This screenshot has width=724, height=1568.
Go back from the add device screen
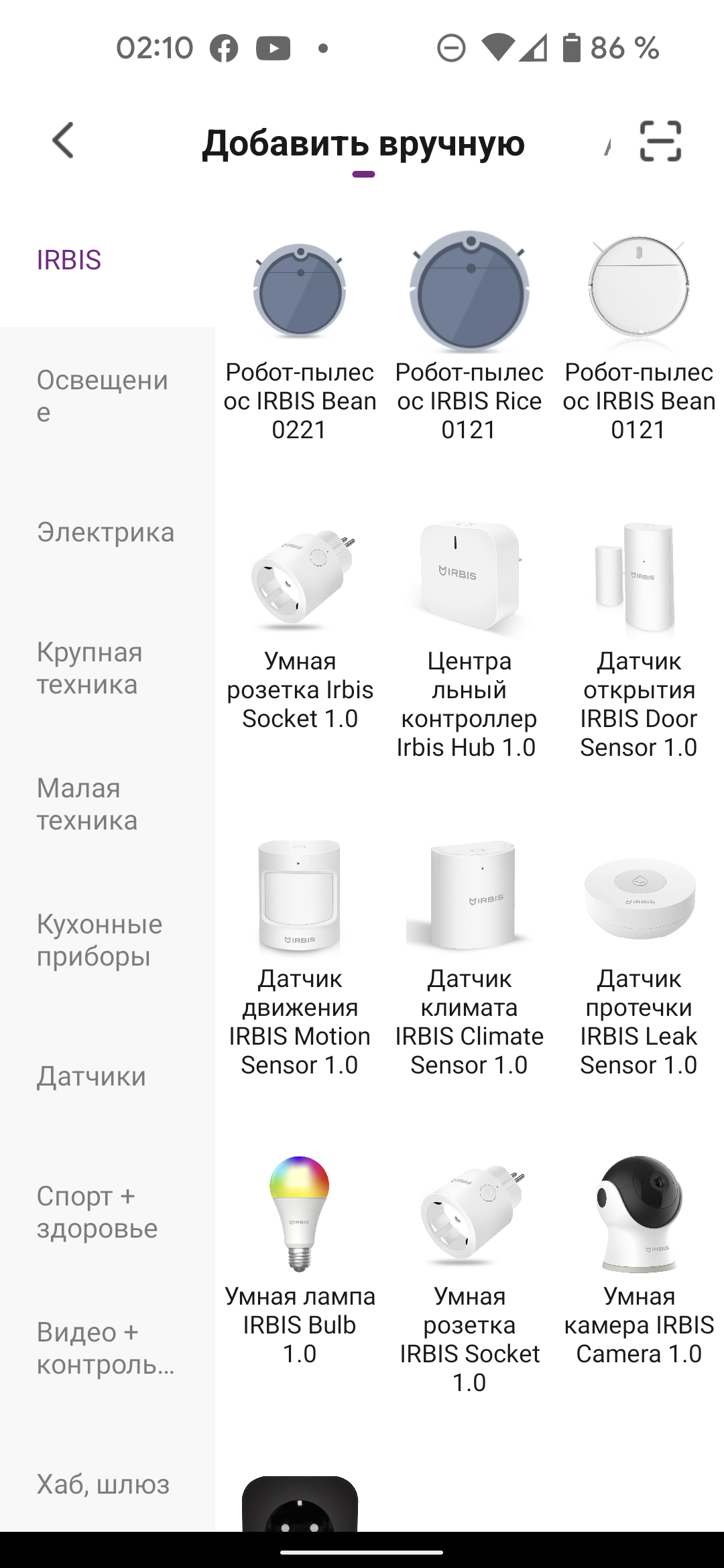coord(63,141)
